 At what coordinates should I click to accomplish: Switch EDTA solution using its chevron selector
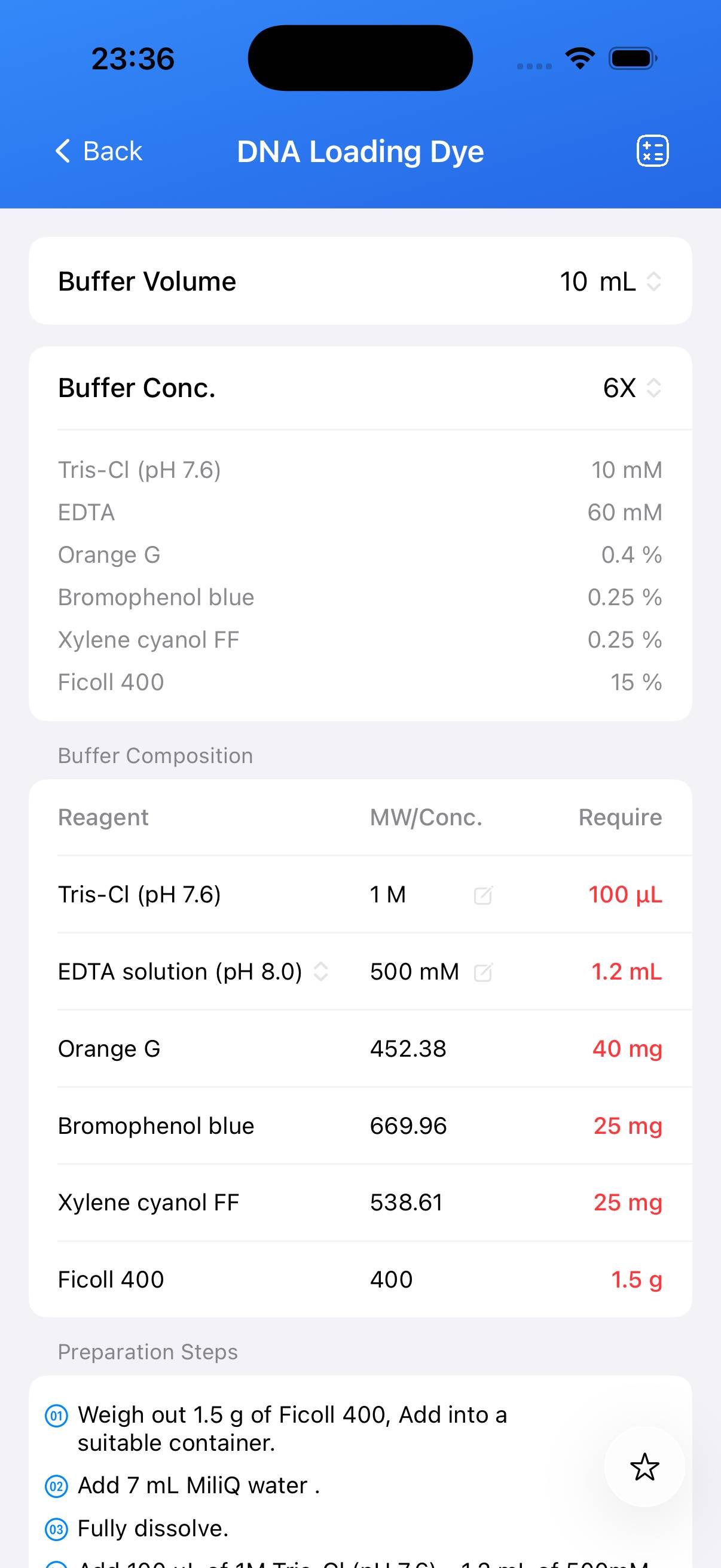coord(320,971)
